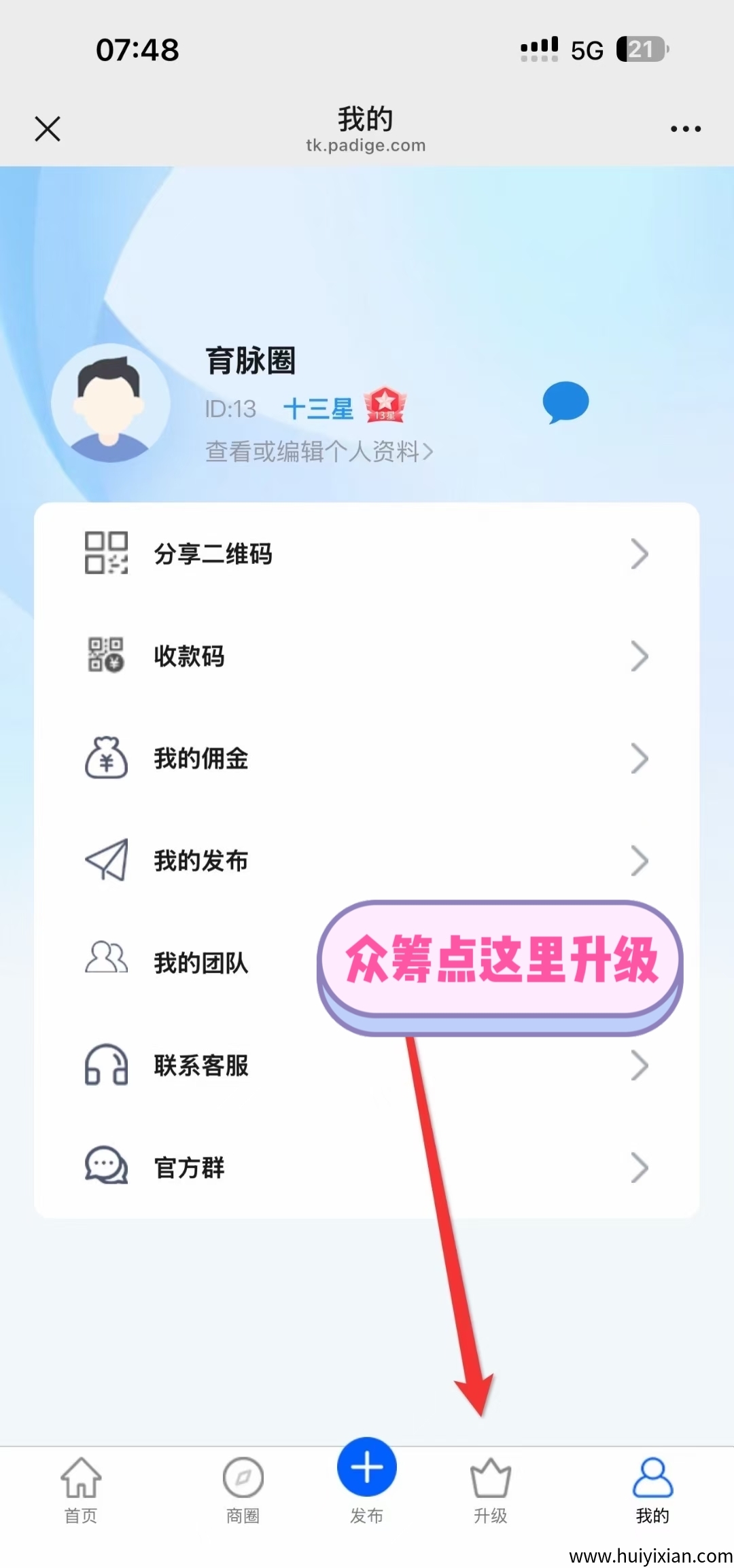734x1568 pixels.
Task: Open 联系客服 headset icon
Action: (x=107, y=1065)
